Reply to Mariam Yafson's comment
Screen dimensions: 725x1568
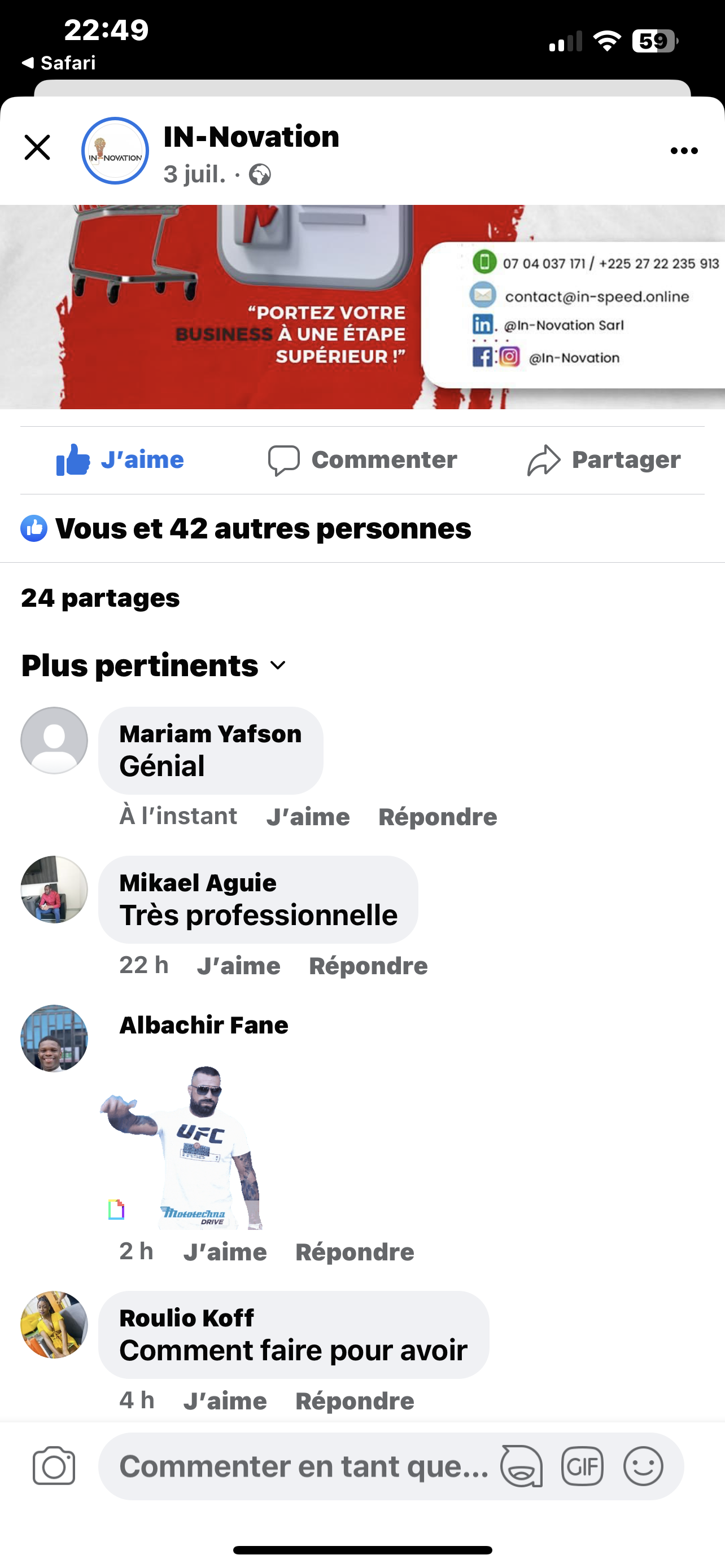click(438, 817)
